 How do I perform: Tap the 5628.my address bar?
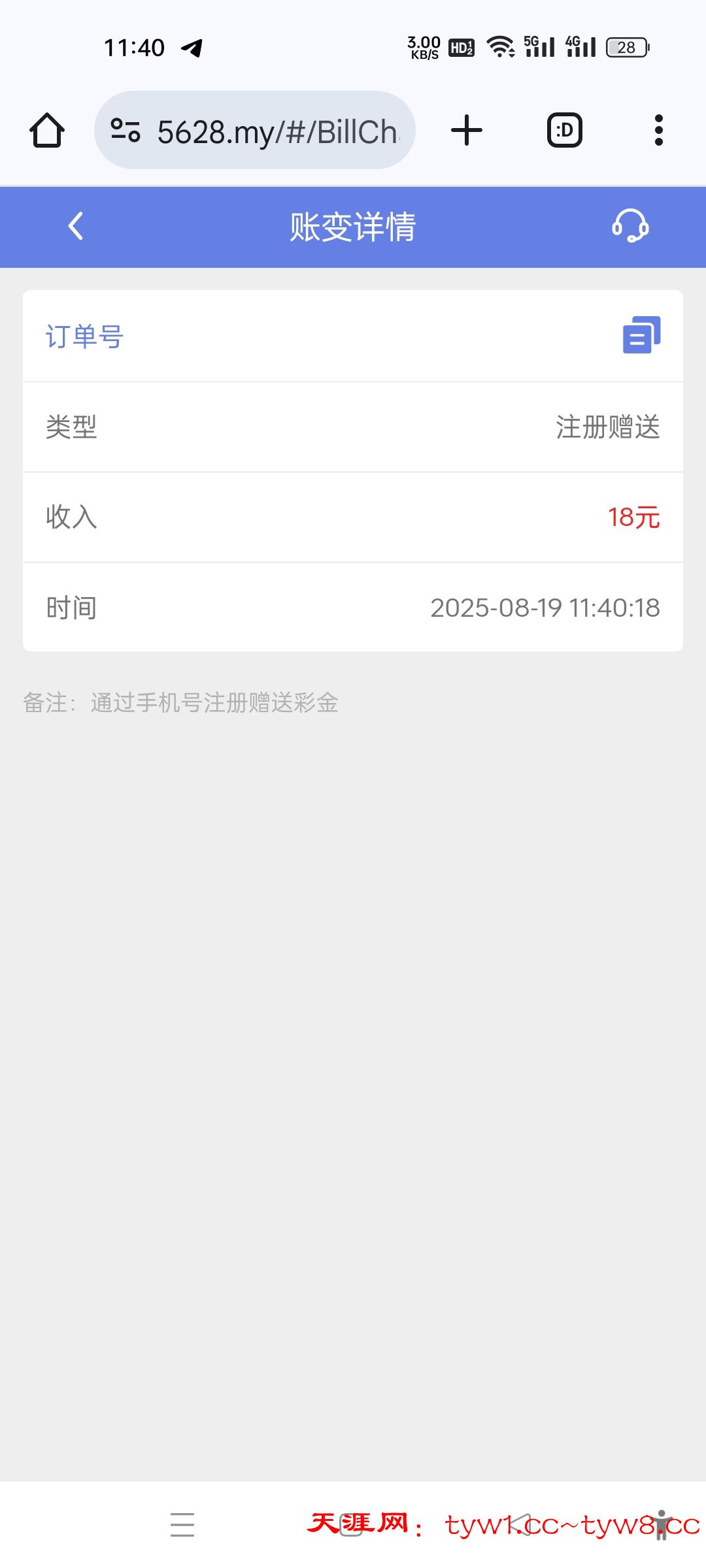coord(278,131)
